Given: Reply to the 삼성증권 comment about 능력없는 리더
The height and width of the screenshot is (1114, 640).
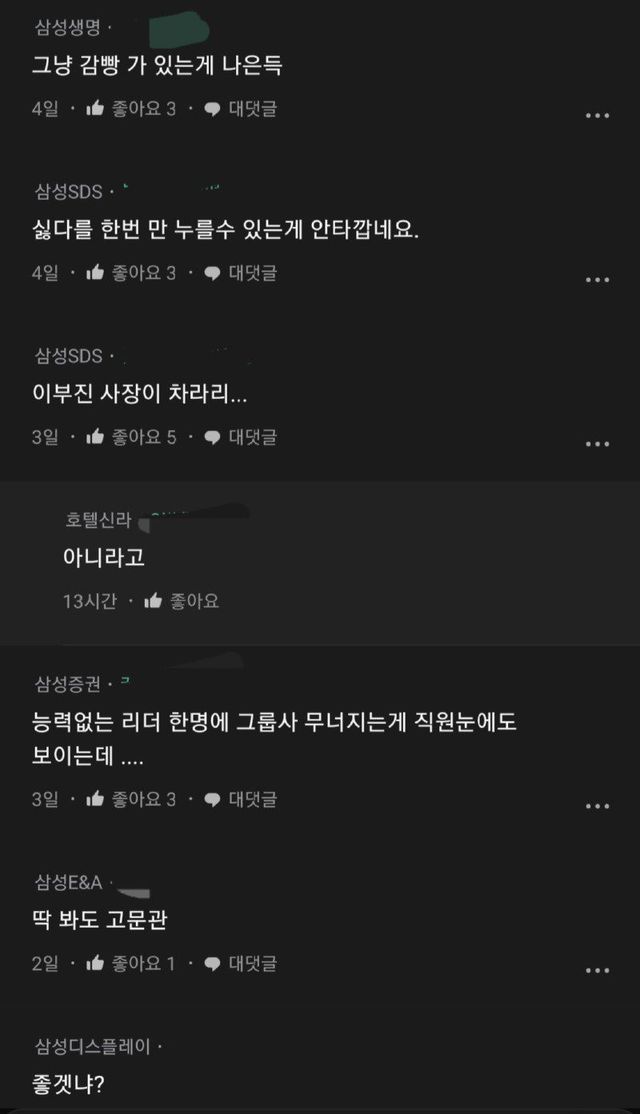Looking at the screenshot, I should point(240,799).
